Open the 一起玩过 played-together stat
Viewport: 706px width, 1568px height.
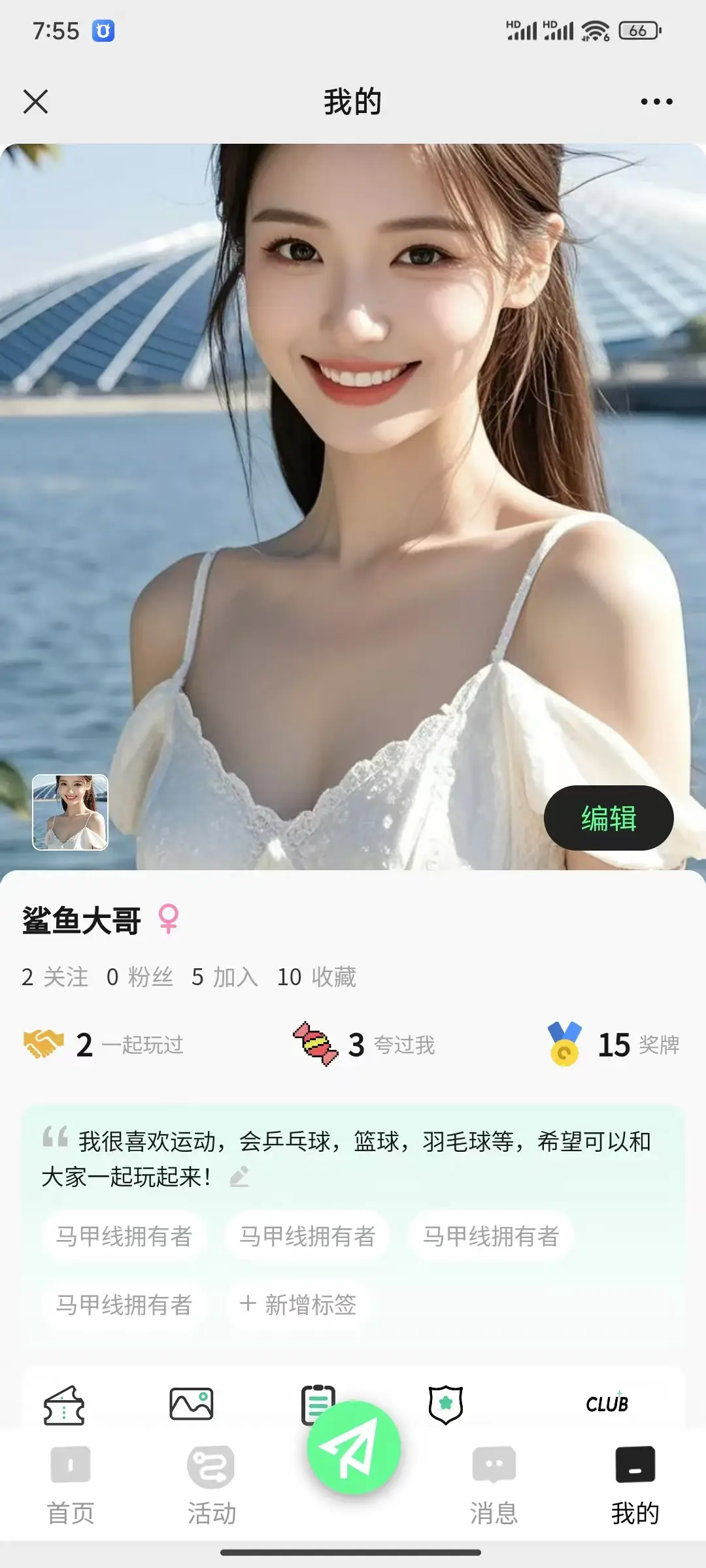pos(105,1045)
